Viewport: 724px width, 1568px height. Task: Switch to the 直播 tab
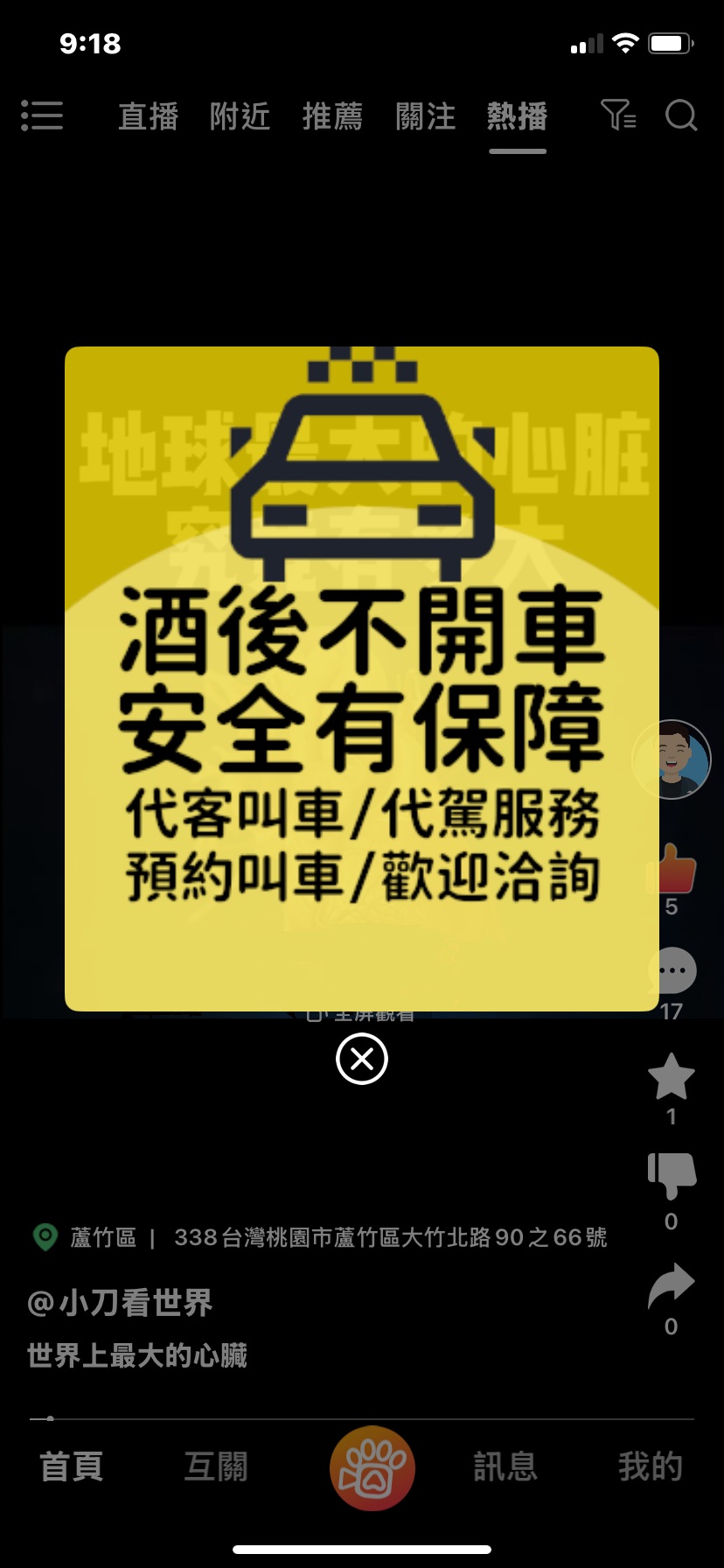[x=149, y=116]
